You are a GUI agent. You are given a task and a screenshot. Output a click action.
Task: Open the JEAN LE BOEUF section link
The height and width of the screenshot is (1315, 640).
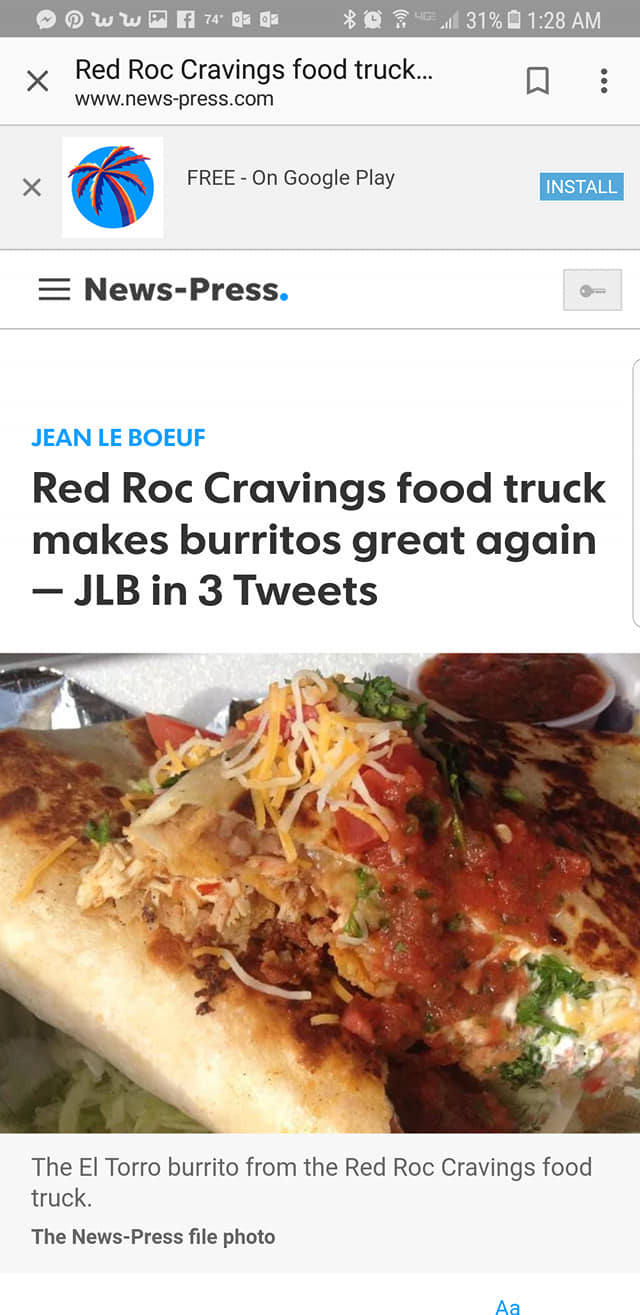pos(118,437)
